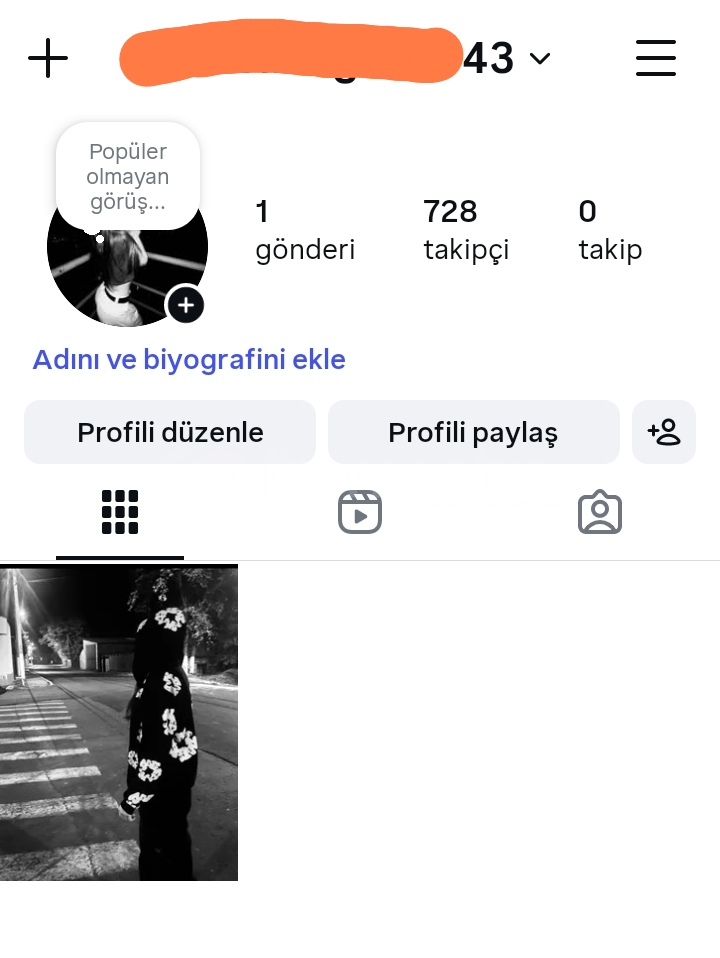This screenshot has height=958, width=720.
Task: Switch to the tagged photos tab
Action: click(x=600, y=513)
